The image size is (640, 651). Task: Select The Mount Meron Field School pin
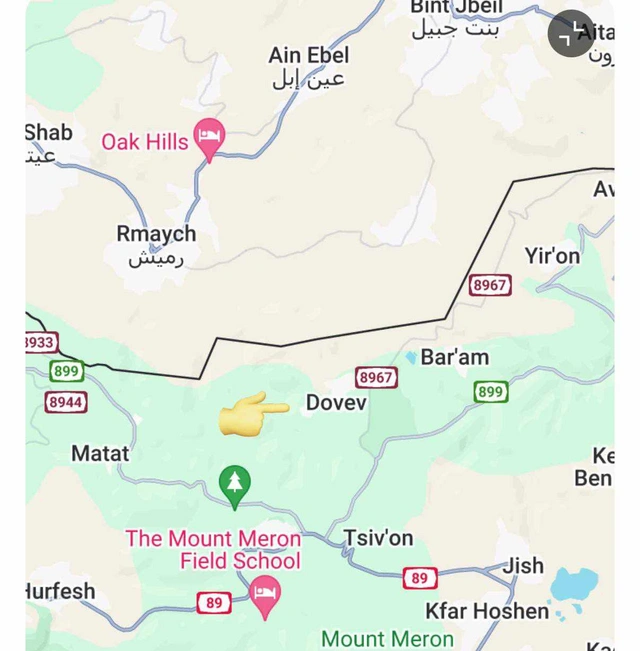coord(265,597)
